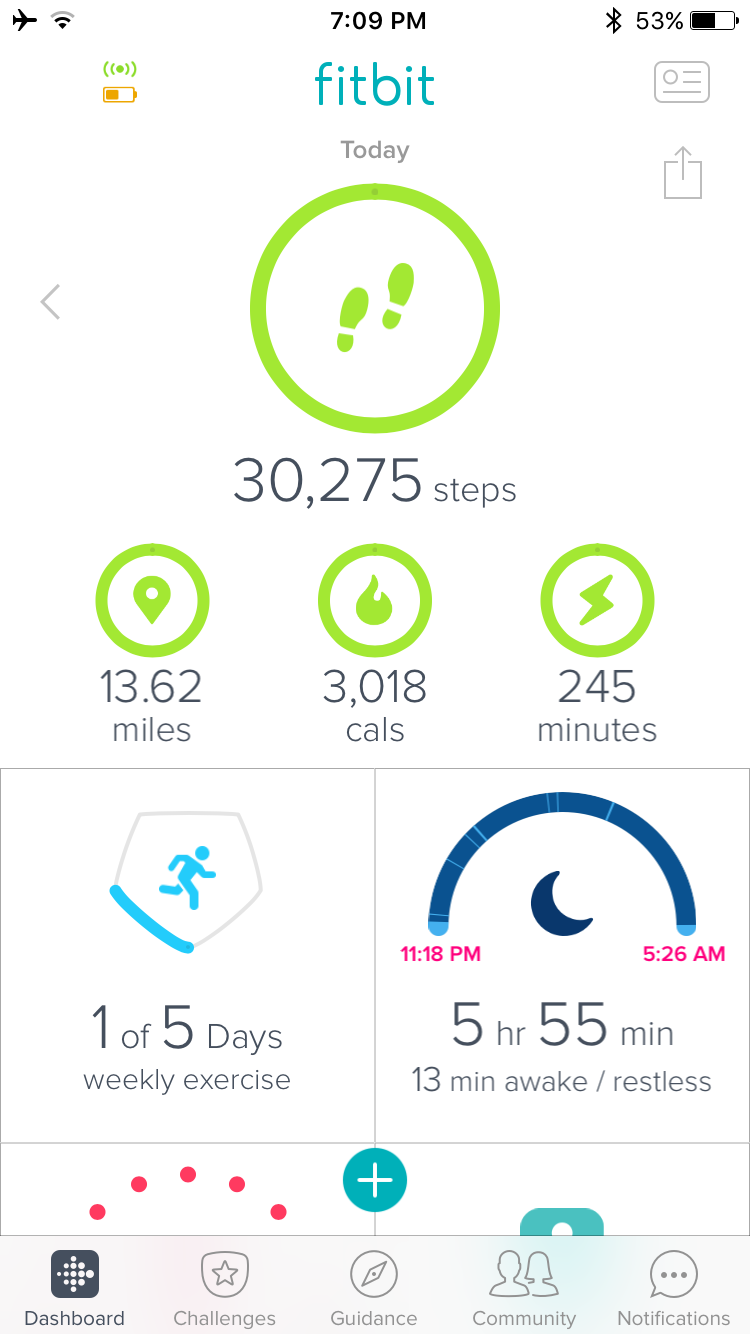750x1334 pixels.
Task: Open the steps detail circle
Action: click(375, 309)
